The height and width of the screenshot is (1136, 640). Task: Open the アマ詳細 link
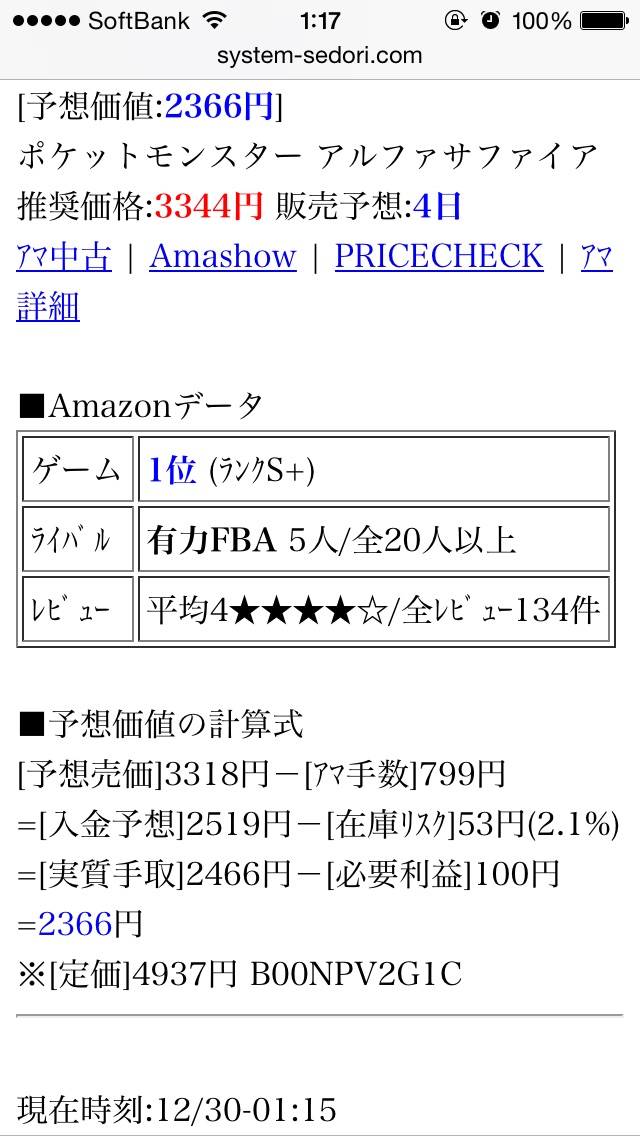(48, 309)
